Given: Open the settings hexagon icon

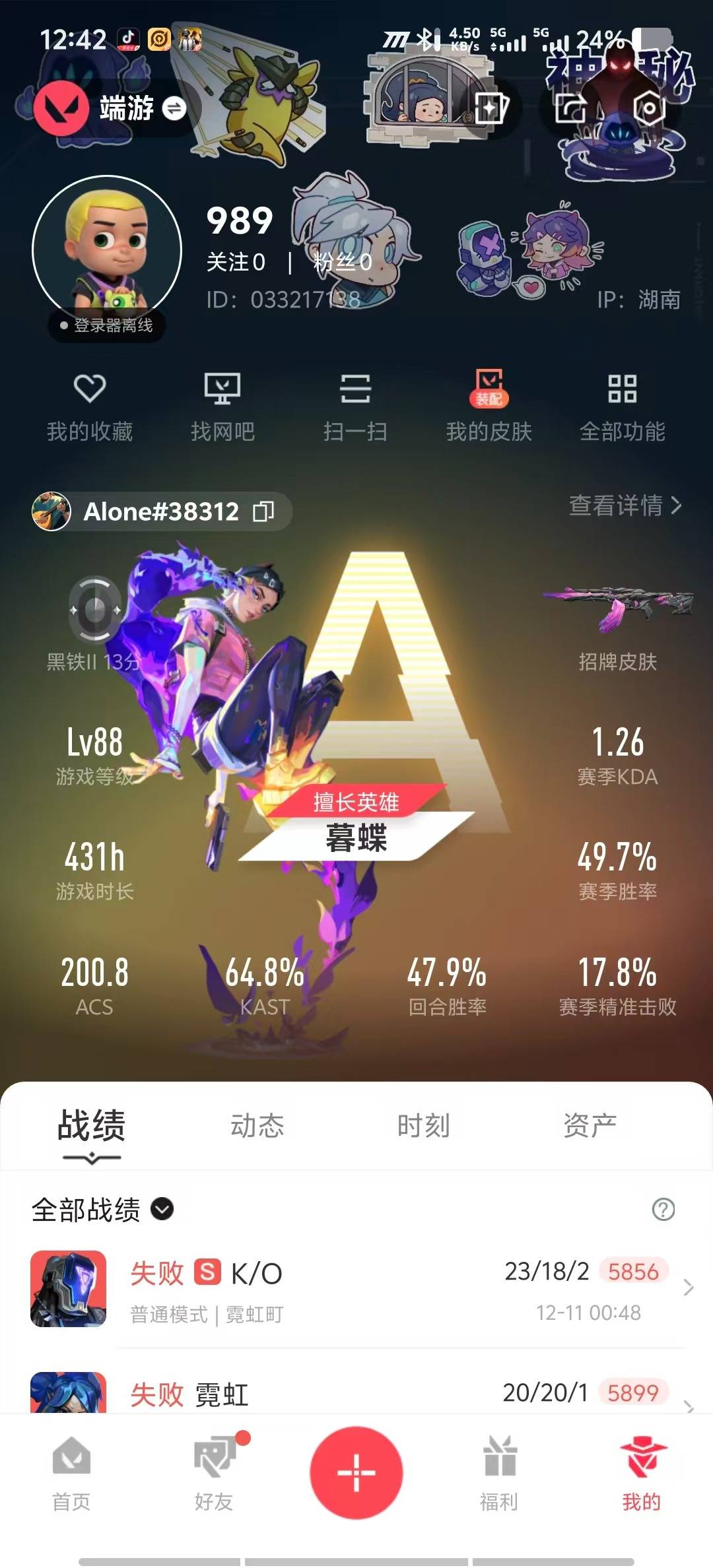Looking at the screenshot, I should pos(649,108).
